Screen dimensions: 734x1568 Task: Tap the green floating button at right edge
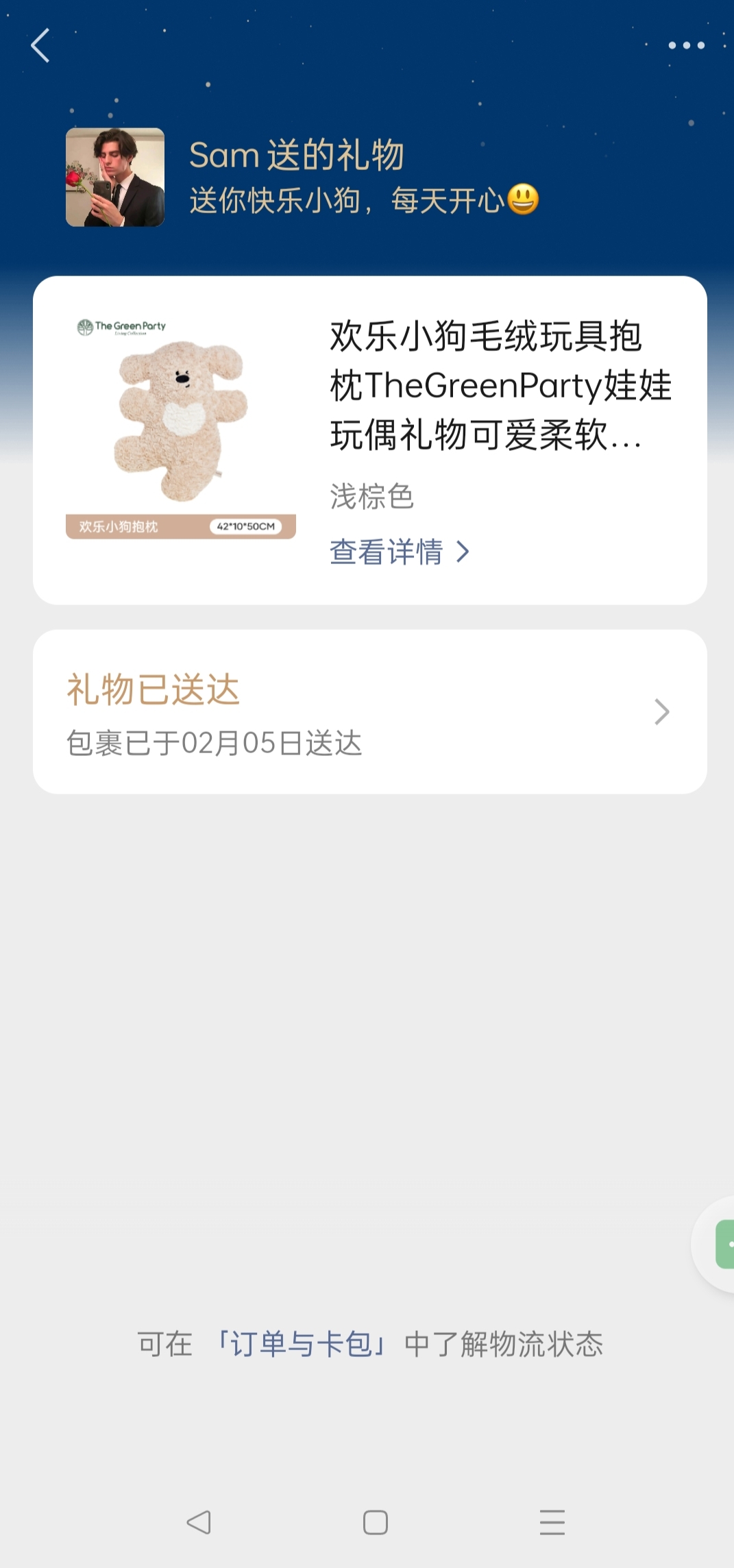coord(724,1244)
